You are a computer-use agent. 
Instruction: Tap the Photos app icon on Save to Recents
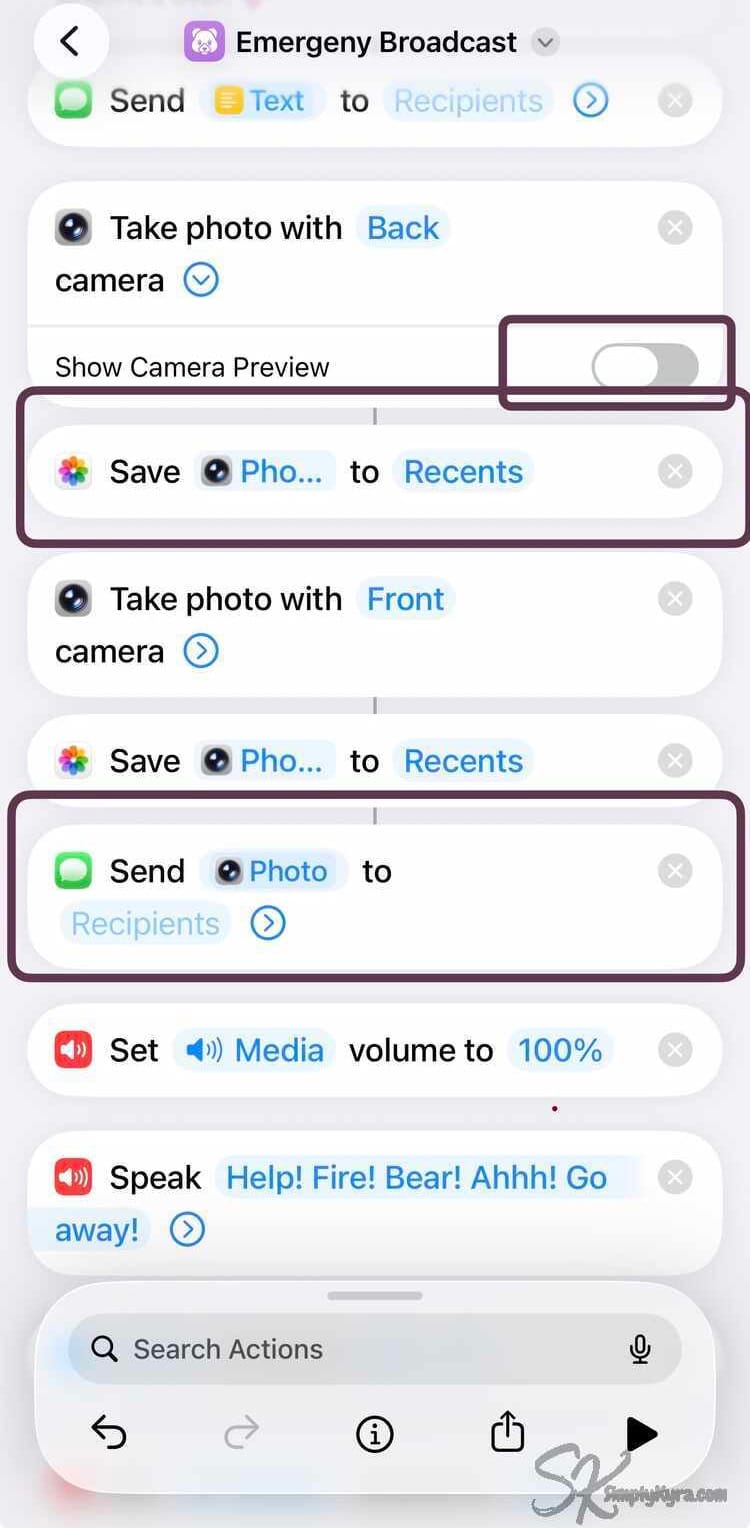(71, 471)
